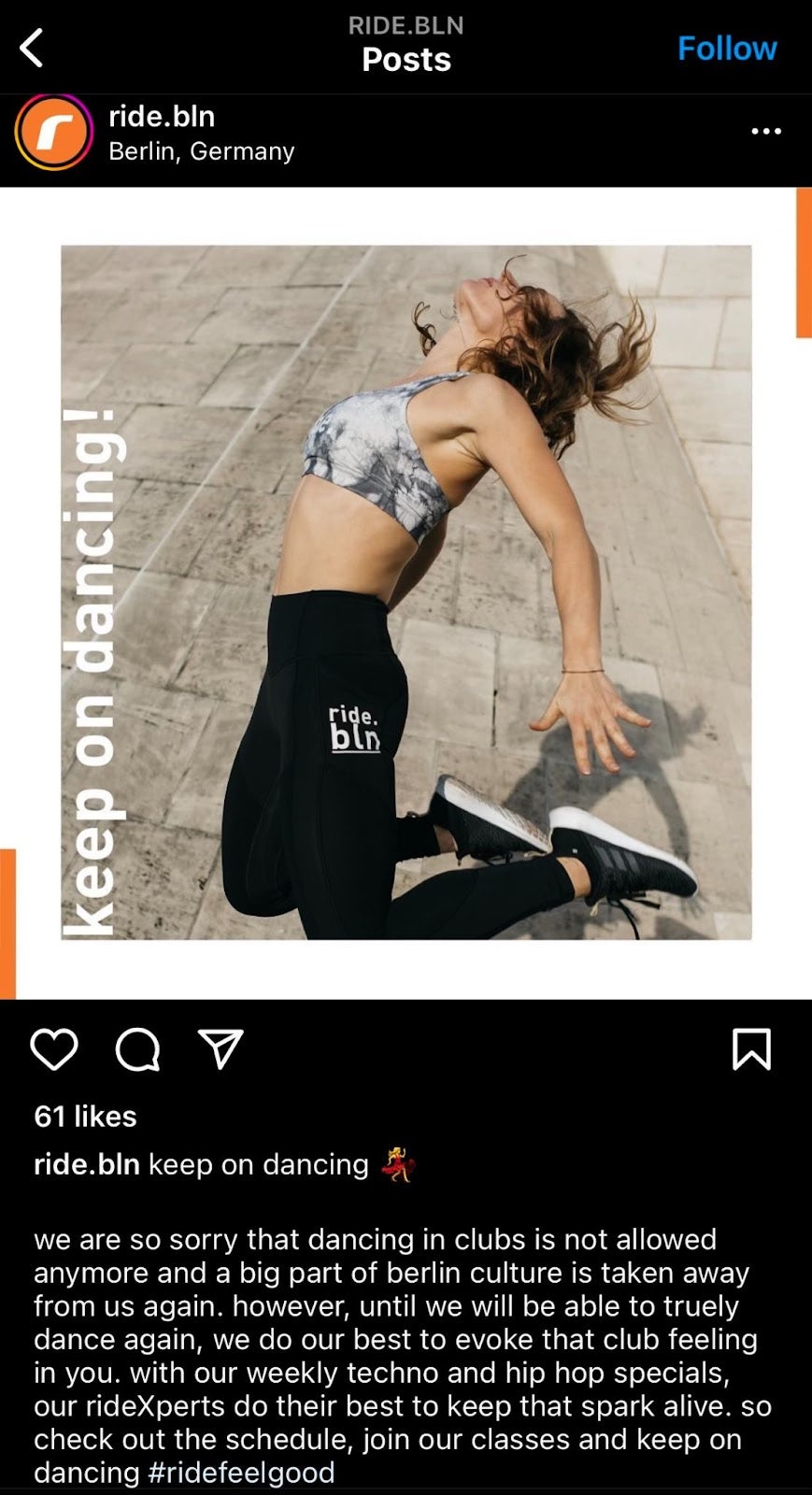Screen dimensions: 812x1495
Task: Open the post's three-dot options menu
Action: [x=765, y=131]
